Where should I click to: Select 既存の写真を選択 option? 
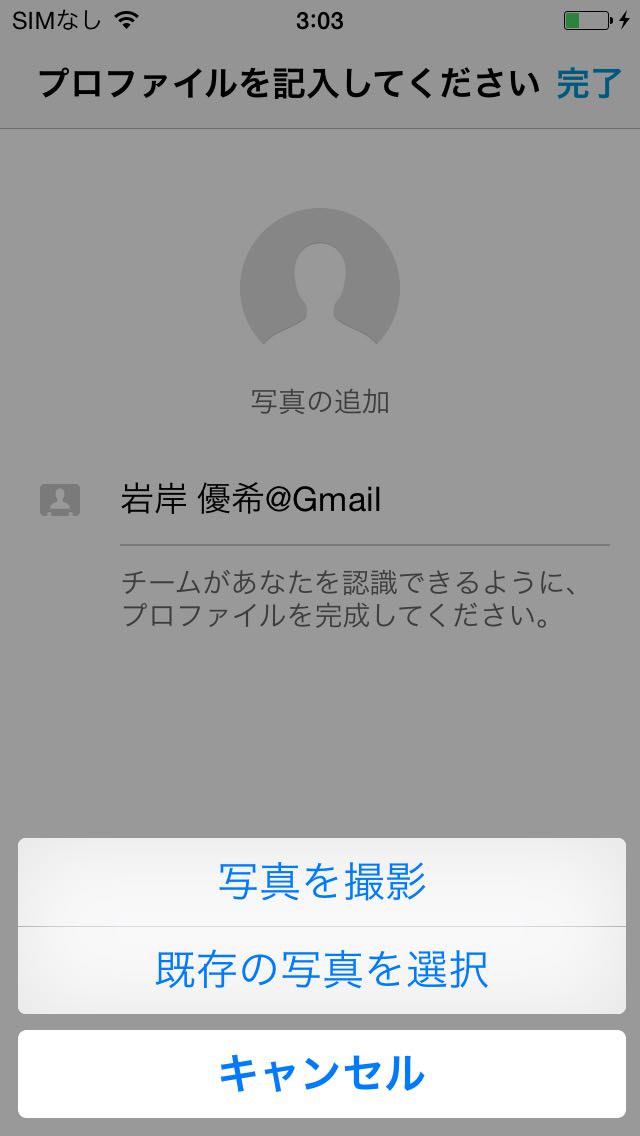[321, 970]
